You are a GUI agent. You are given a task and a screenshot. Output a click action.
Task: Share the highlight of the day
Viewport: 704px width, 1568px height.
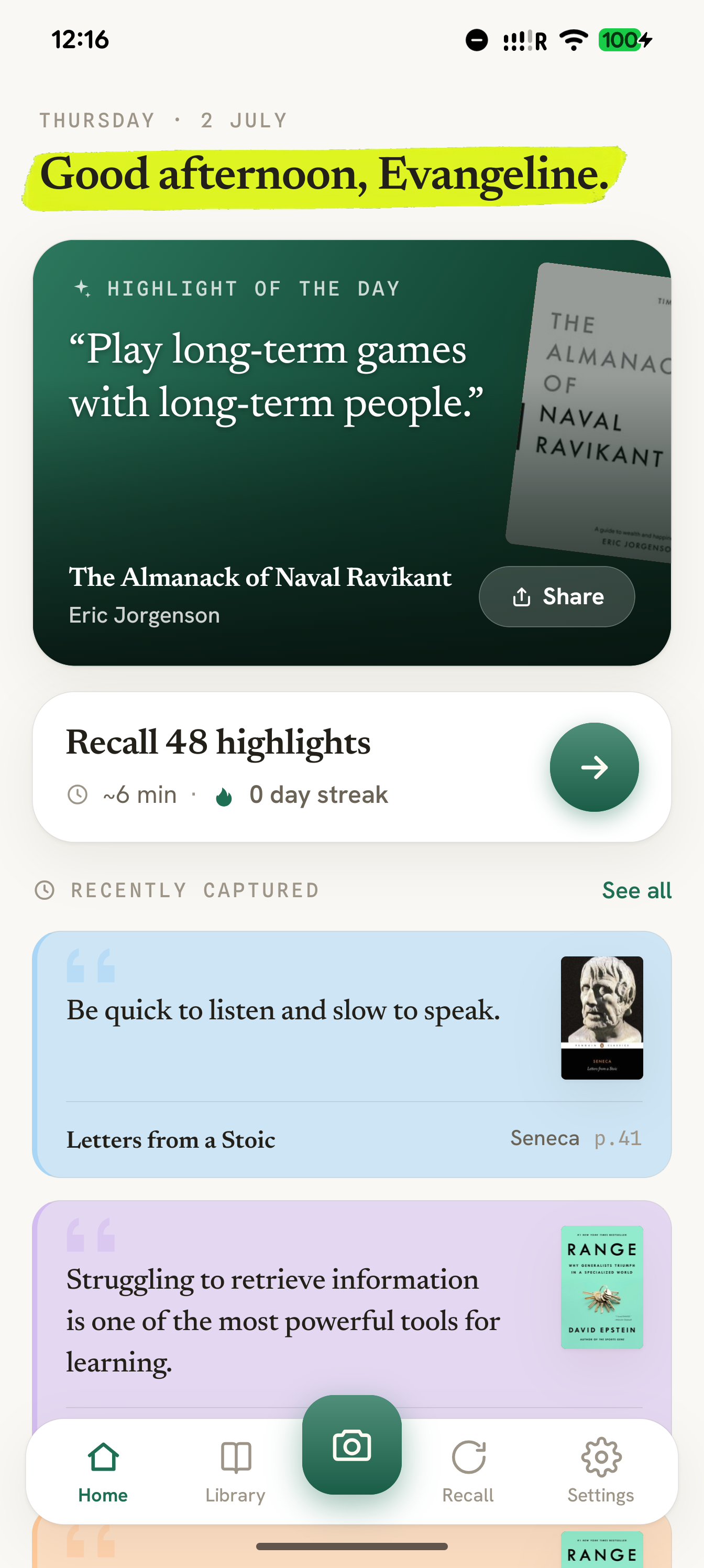(x=556, y=596)
